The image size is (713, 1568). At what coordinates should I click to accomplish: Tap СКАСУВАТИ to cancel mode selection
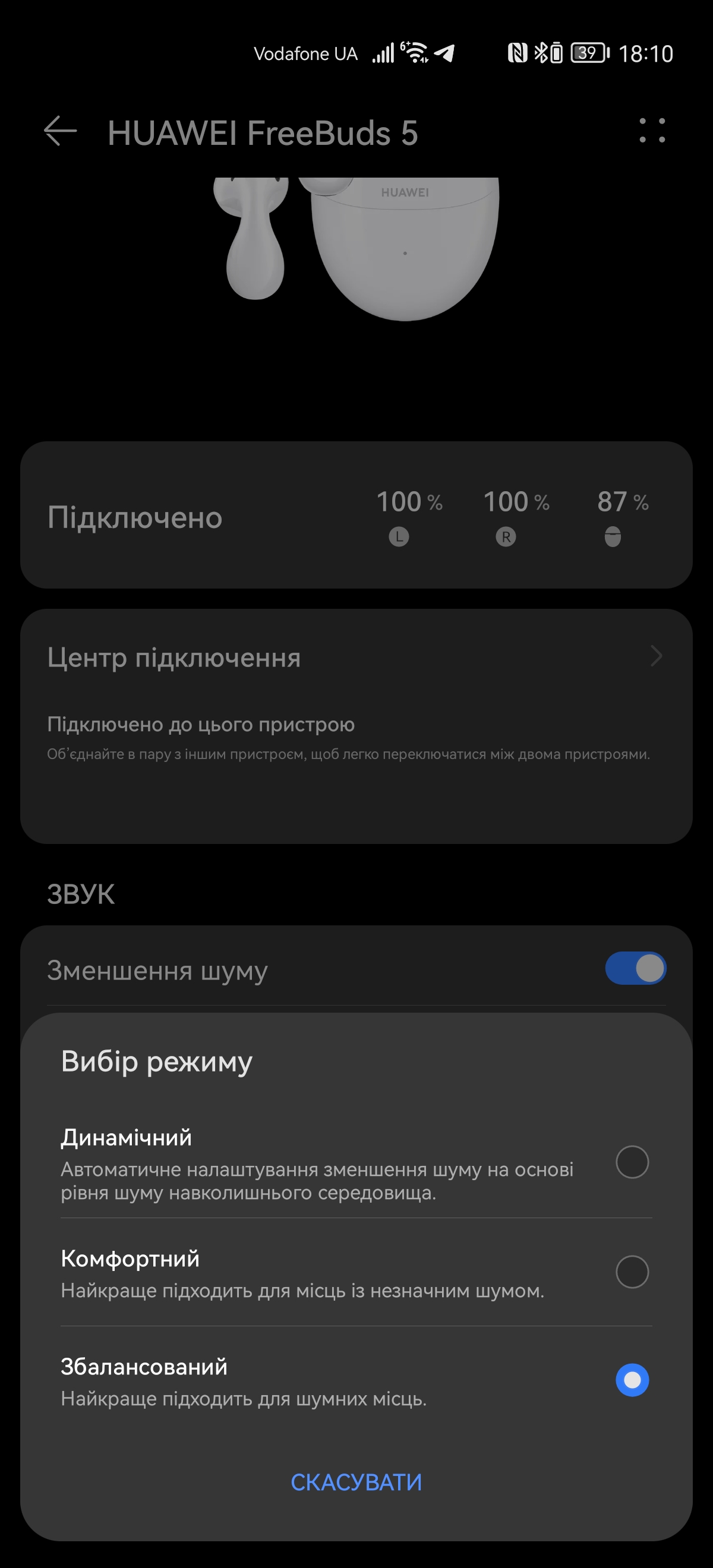pos(356,1482)
